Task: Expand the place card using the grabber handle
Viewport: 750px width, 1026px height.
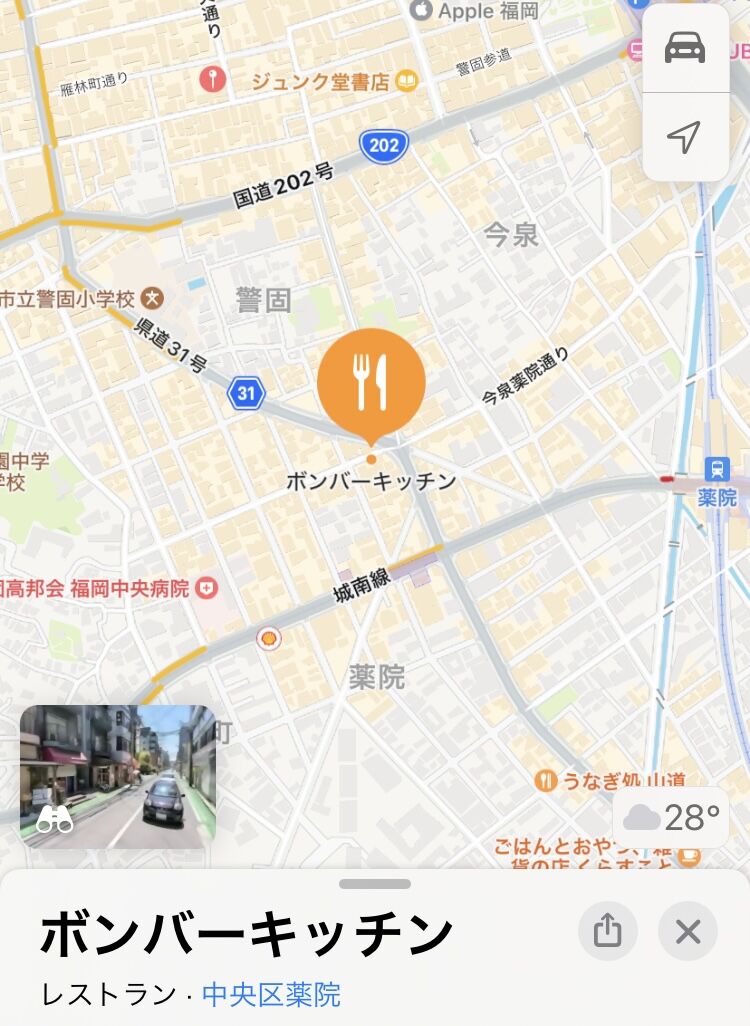Action: (x=375, y=884)
